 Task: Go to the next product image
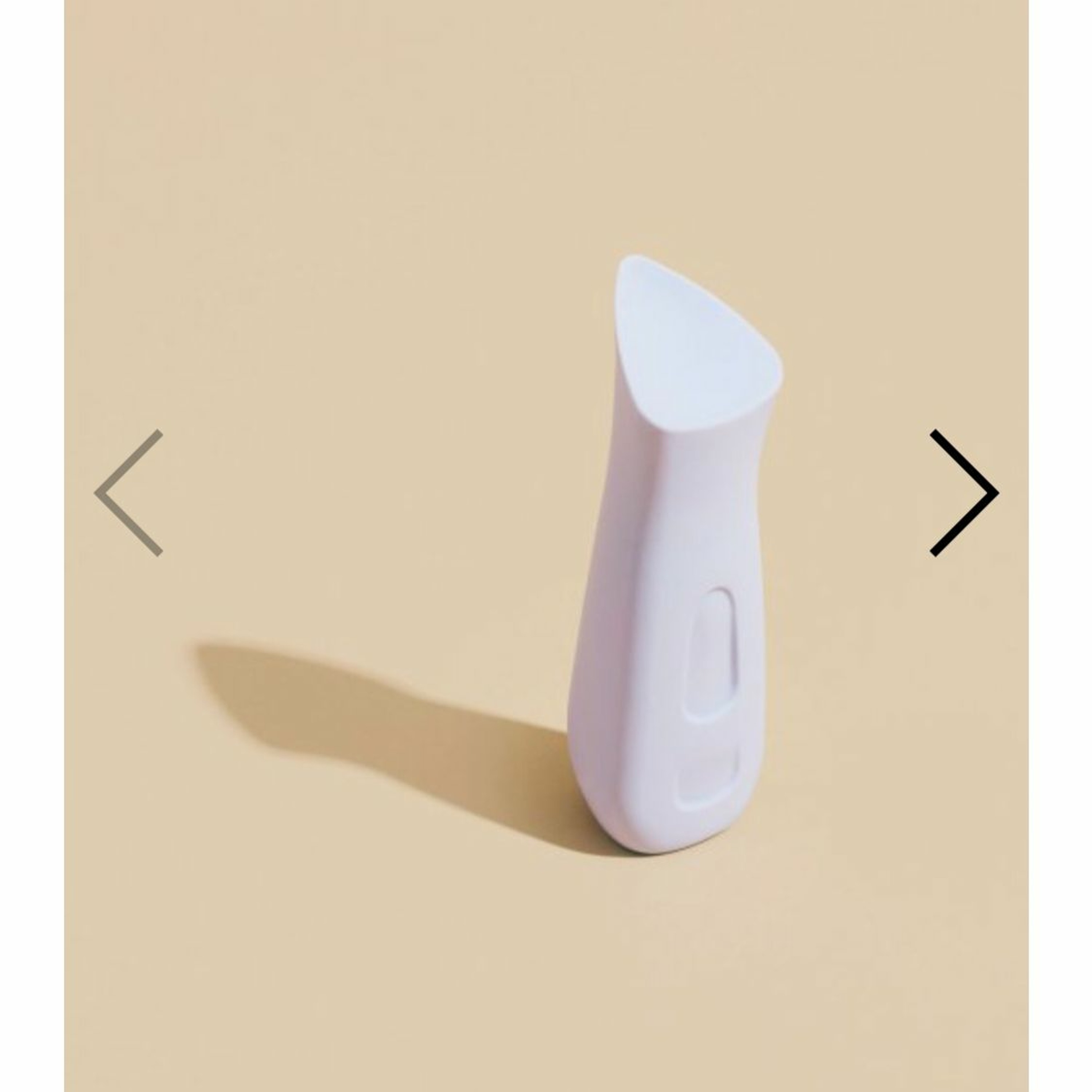(963, 493)
